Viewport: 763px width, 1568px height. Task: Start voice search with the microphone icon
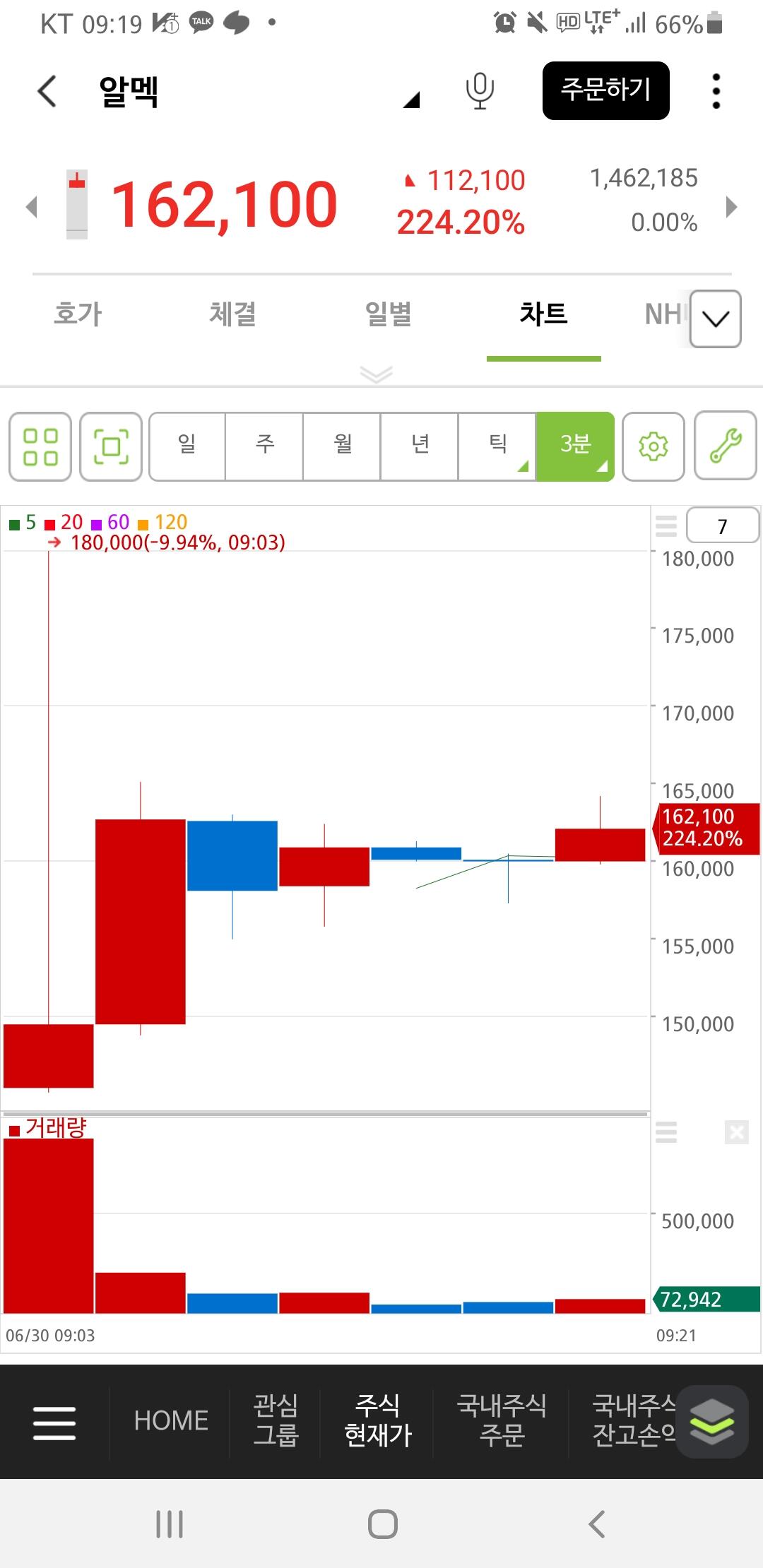[x=480, y=91]
